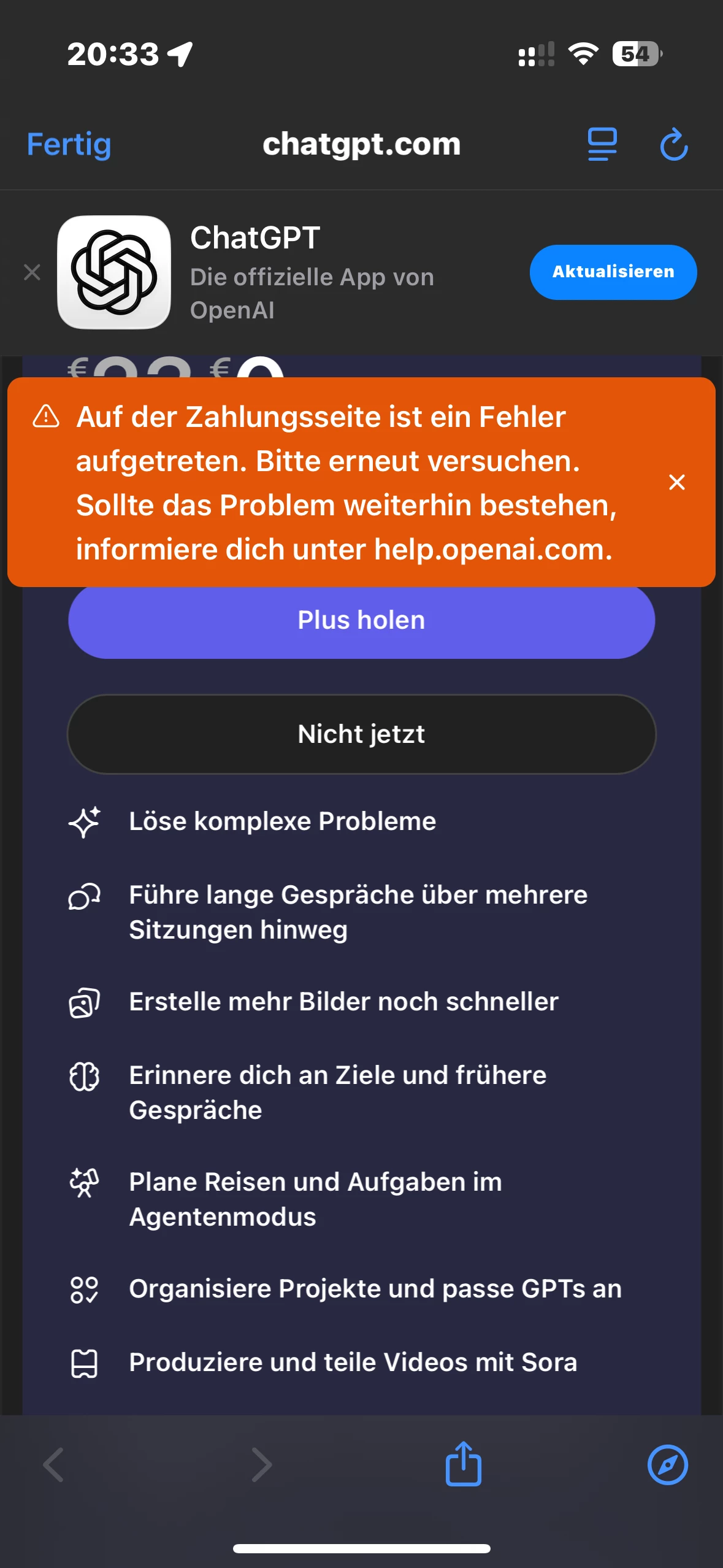Tap Fertig to close the browser view
The height and width of the screenshot is (1568, 723).
[x=69, y=145]
